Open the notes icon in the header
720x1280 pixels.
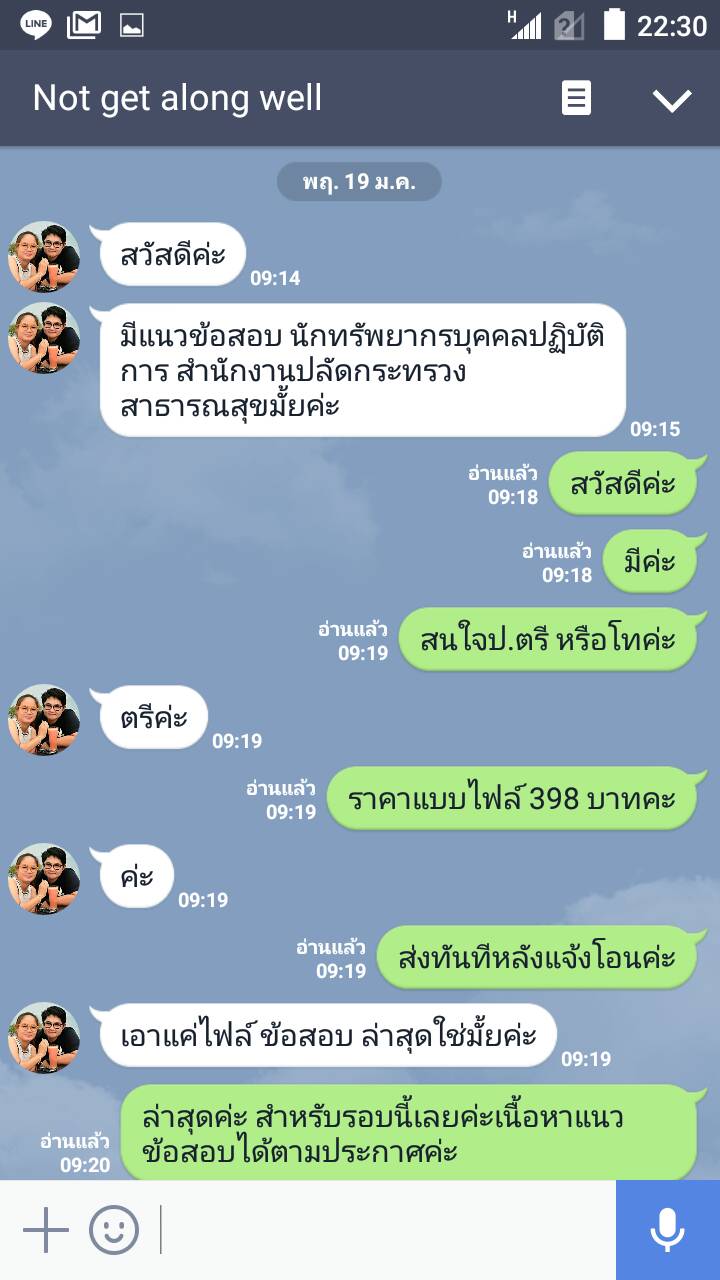point(576,98)
